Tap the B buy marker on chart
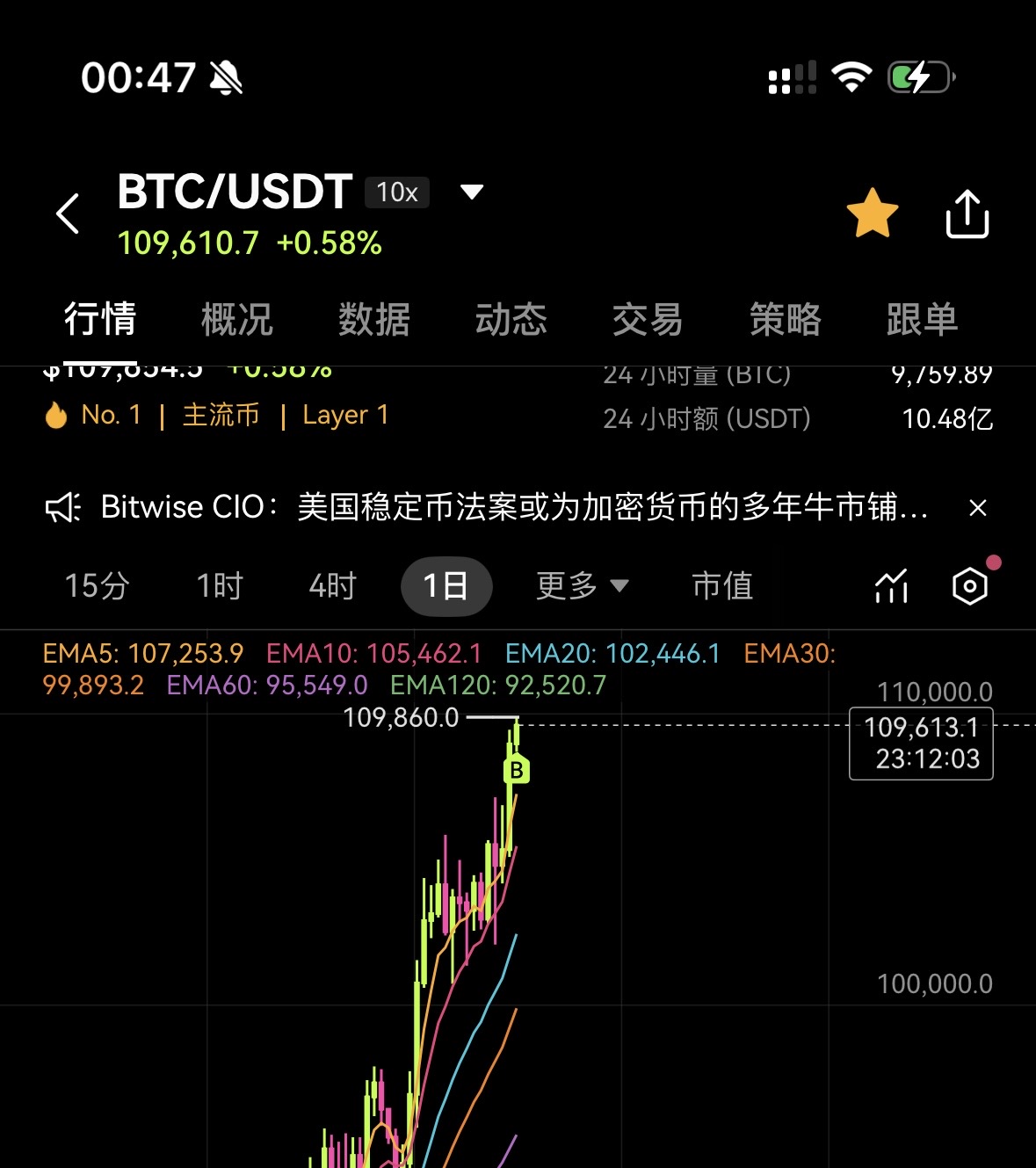 pos(517,770)
